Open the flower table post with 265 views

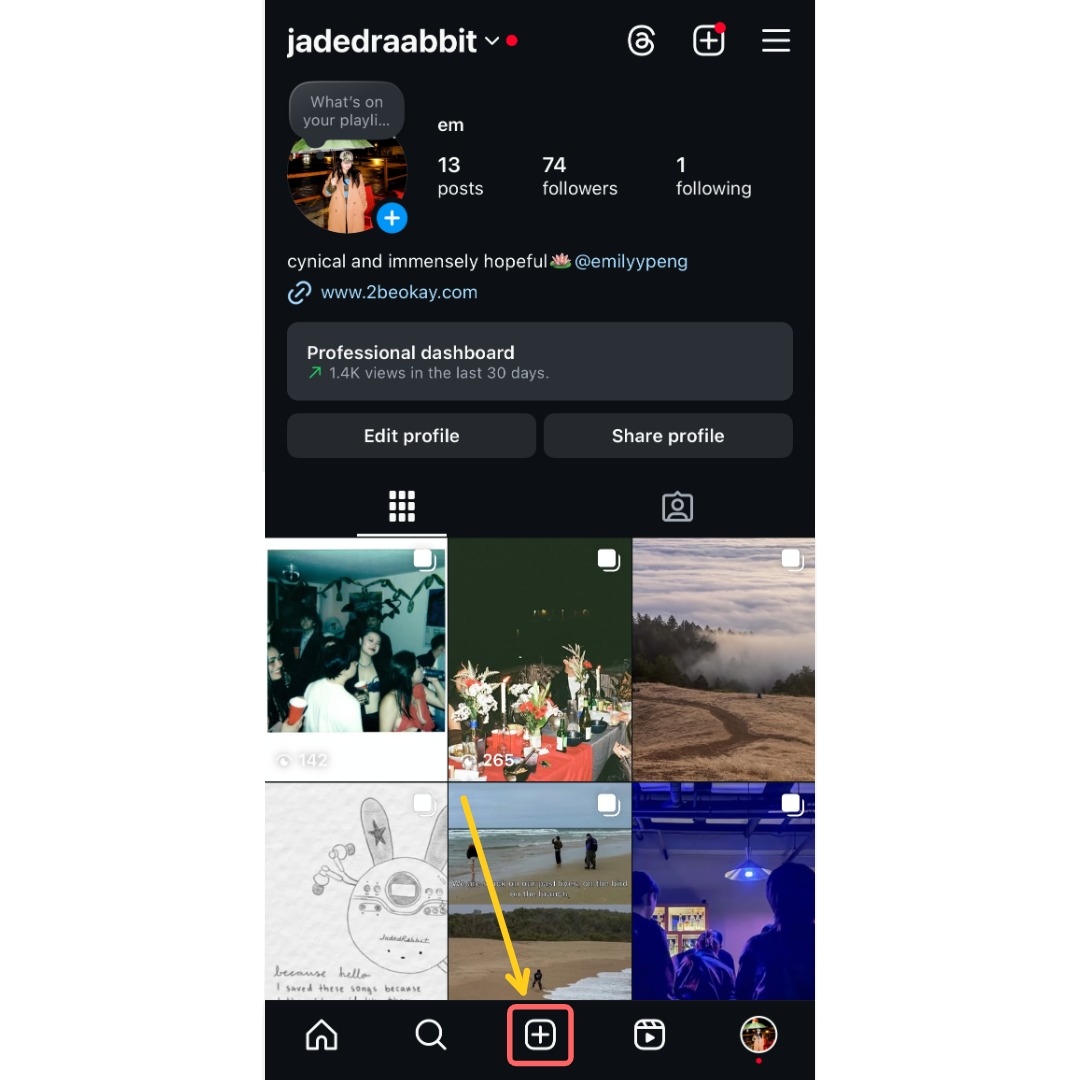tap(539, 660)
